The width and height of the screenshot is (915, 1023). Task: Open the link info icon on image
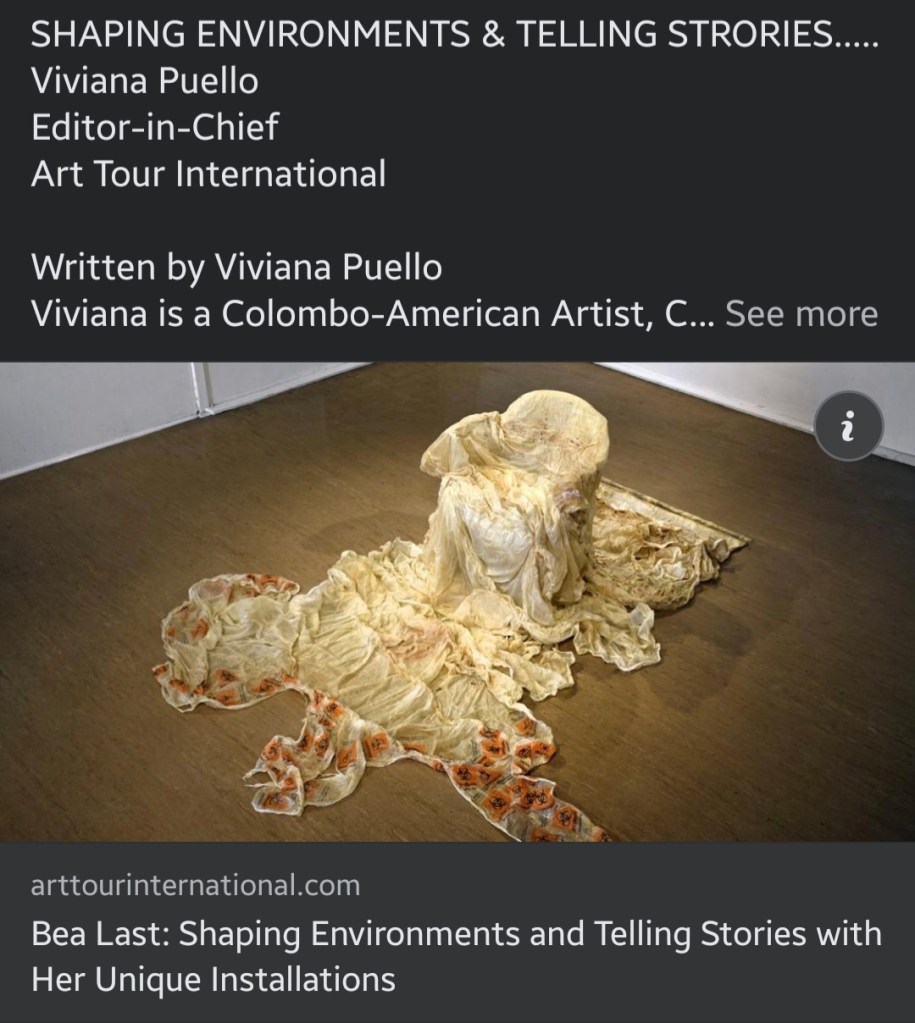pos(847,428)
